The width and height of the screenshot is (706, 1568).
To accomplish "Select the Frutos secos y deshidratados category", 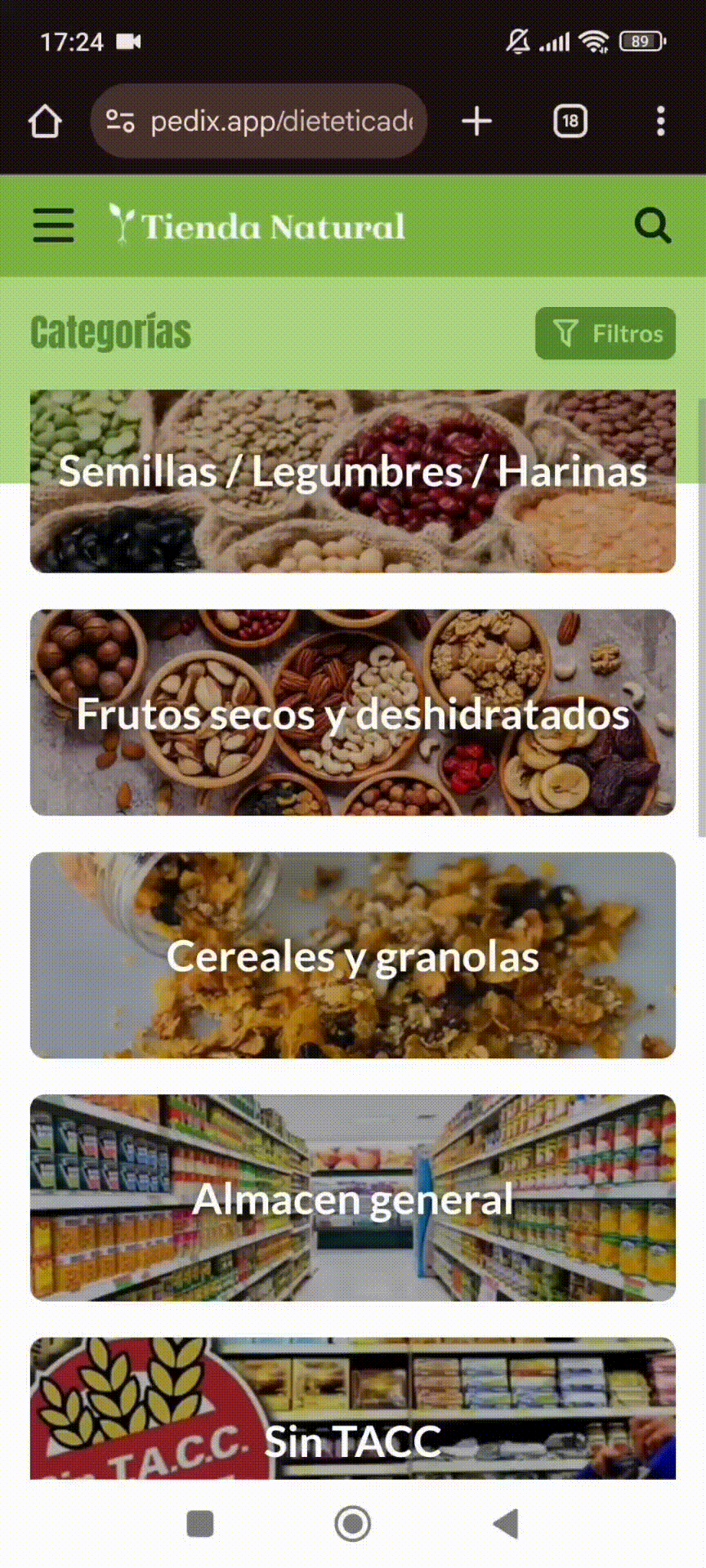I will pyautogui.click(x=352, y=713).
